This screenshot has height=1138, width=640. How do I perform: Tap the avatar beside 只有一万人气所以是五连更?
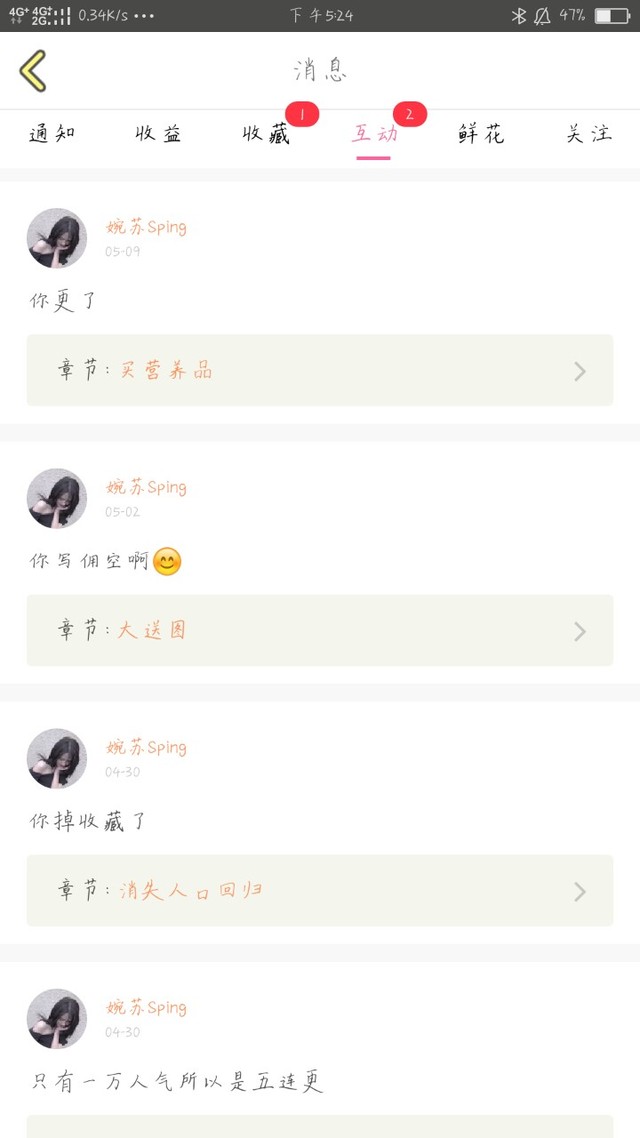coord(57,1018)
